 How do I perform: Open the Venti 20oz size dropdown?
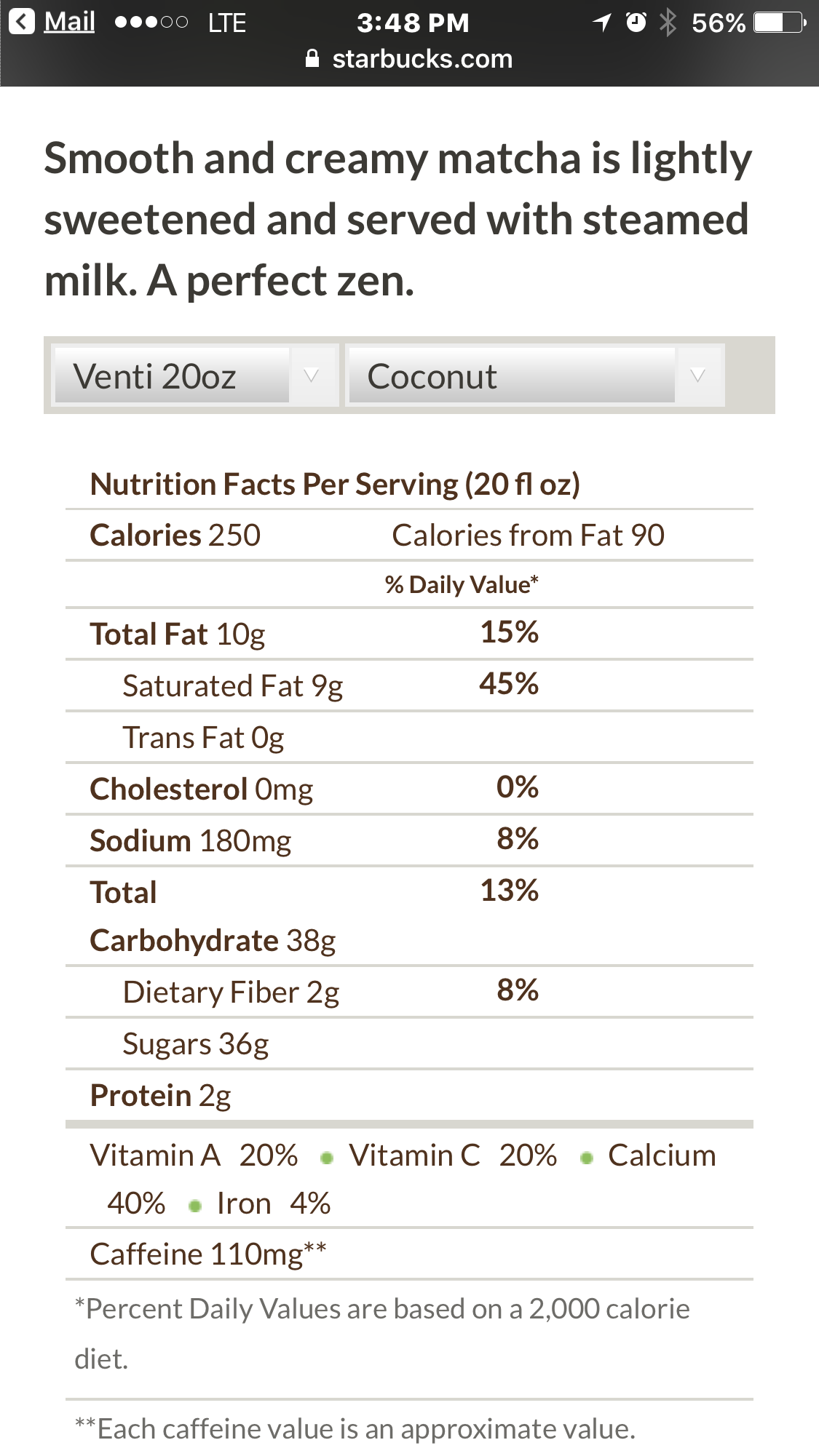pos(194,376)
